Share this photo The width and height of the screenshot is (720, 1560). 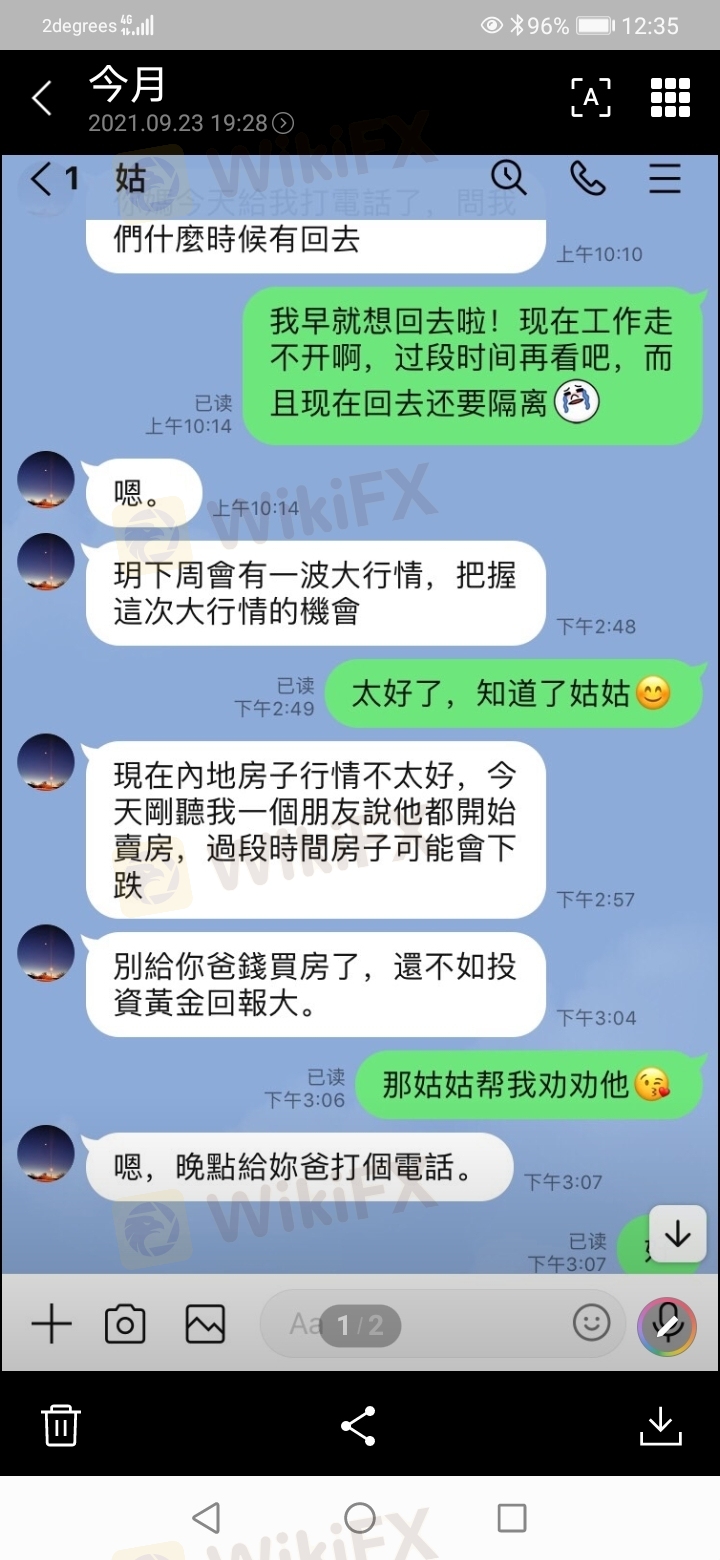pos(358,1425)
